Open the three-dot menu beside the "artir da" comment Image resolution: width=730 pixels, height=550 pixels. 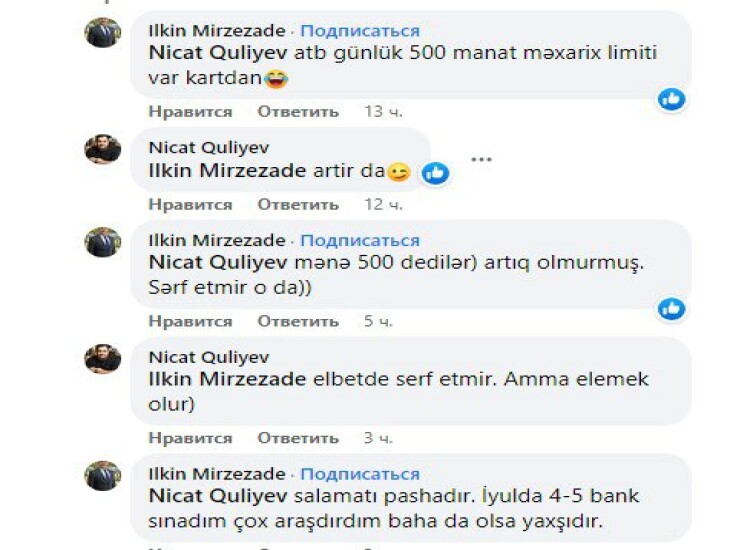tap(481, 159)
